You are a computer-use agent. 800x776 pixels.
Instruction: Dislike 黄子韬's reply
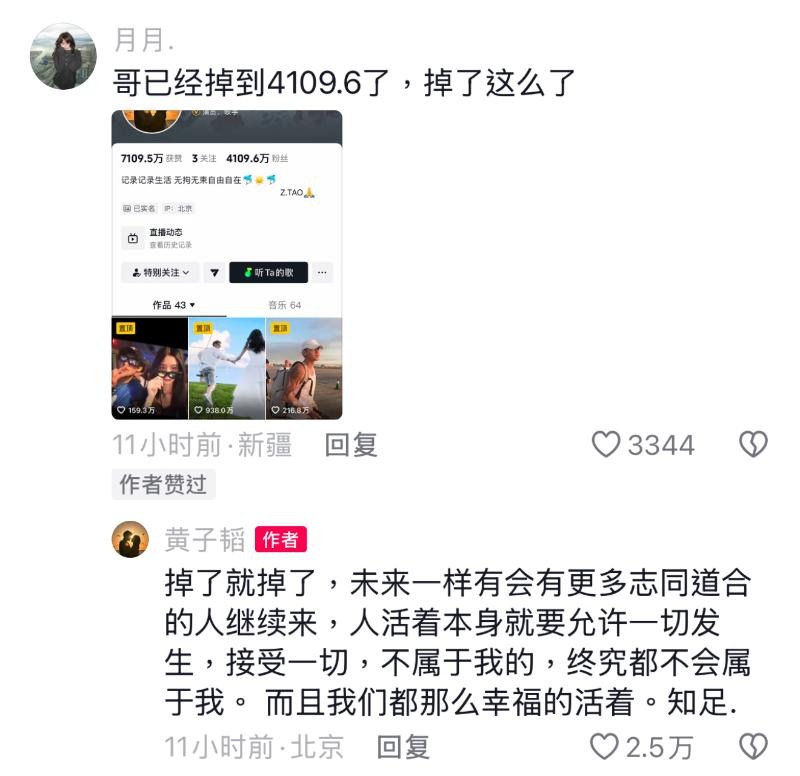[x=752, y=746]
